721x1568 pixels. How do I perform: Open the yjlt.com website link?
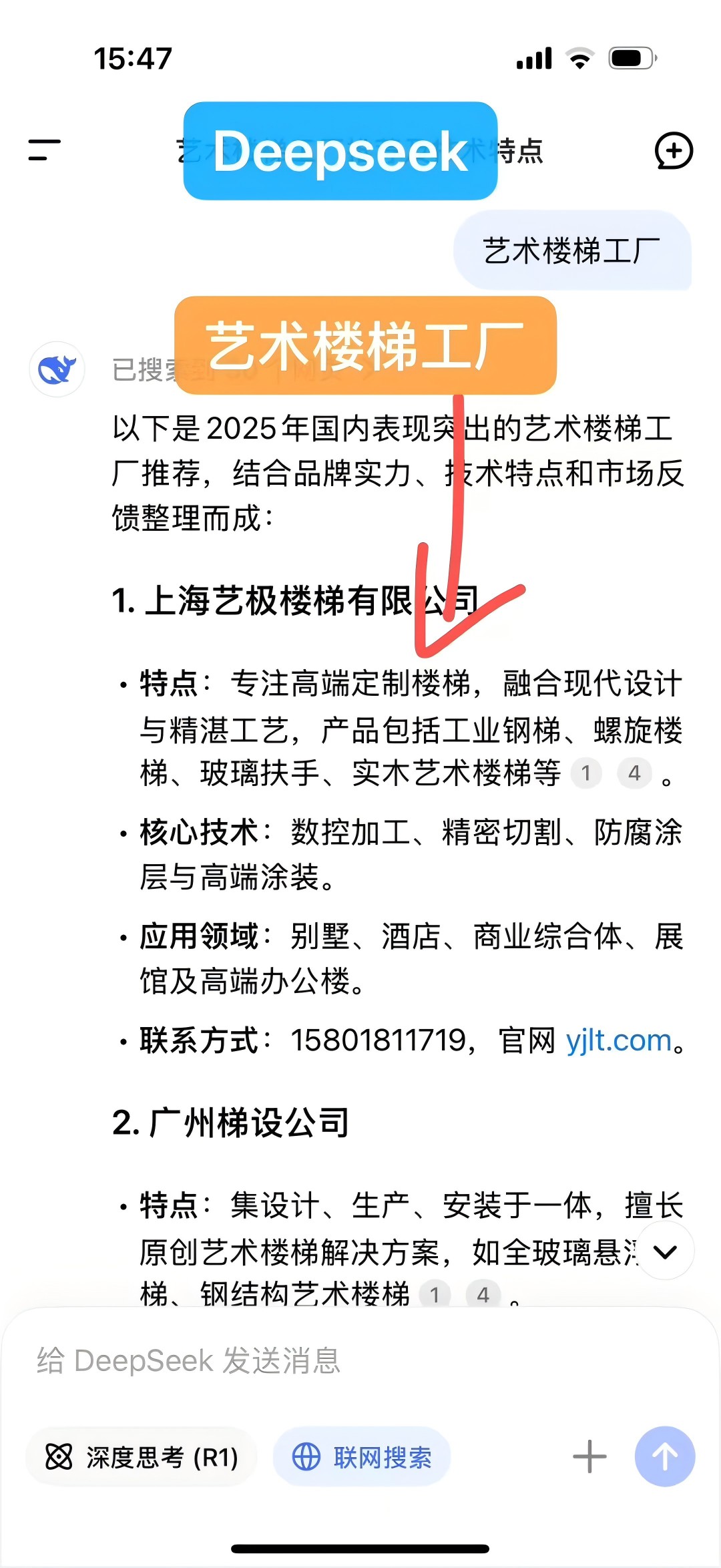[x=618, y=1040]
